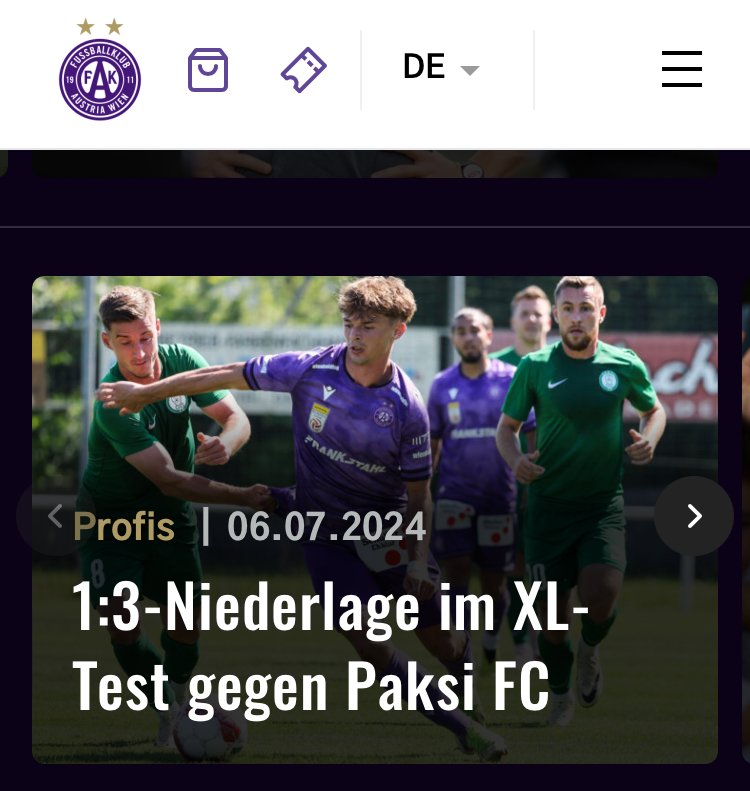Open the hamburger menu
Viewport: 750px width, 791px height.
(x=682, y=69)
